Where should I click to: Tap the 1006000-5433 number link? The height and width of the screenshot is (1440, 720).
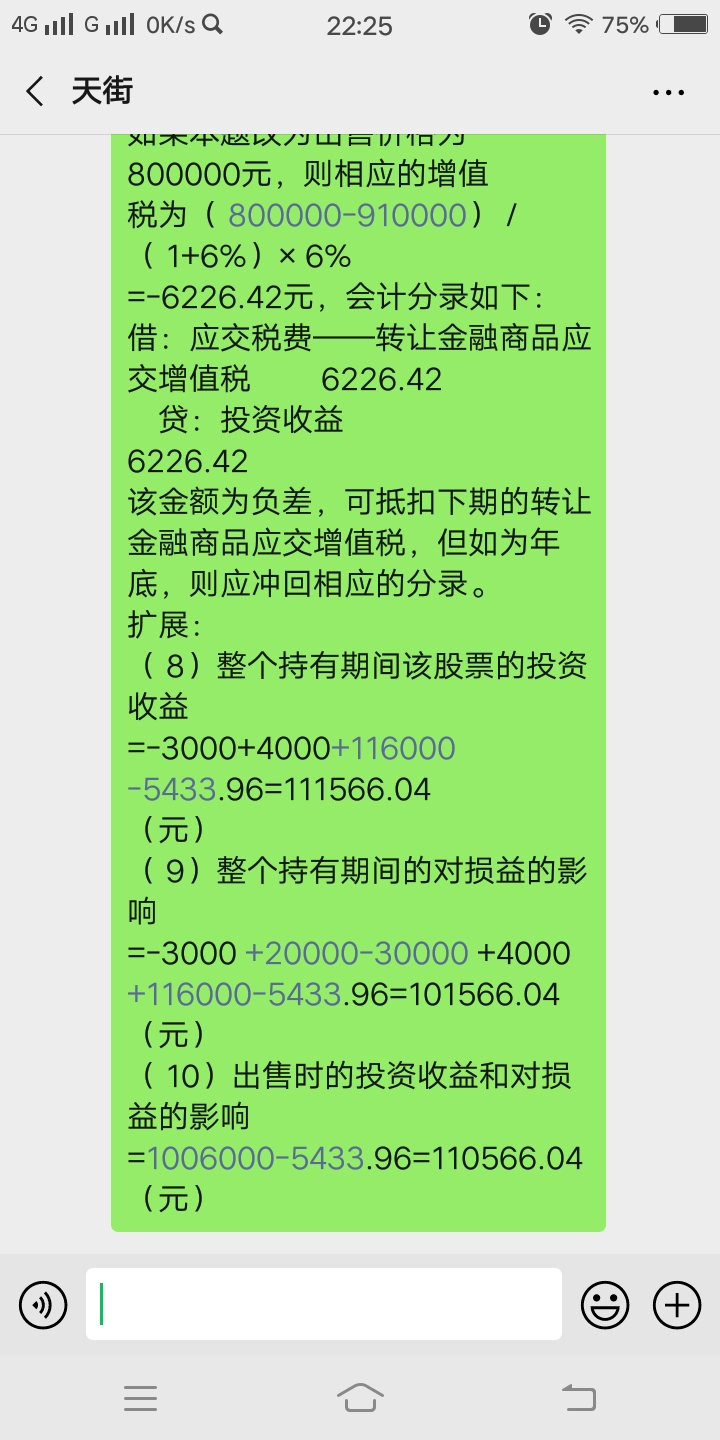click(x=255, y=1158)
